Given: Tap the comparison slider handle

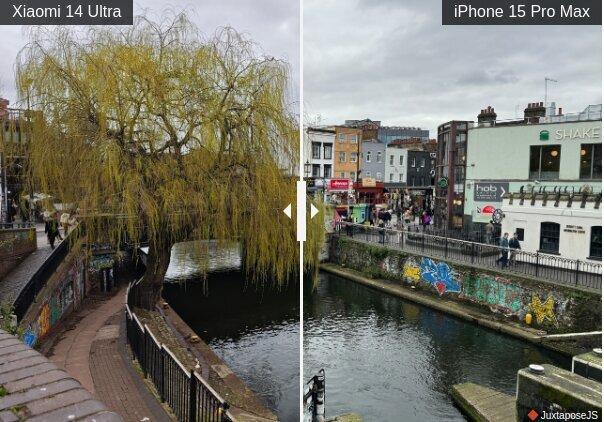Looking at the screenshot, I should pos(300,210).
